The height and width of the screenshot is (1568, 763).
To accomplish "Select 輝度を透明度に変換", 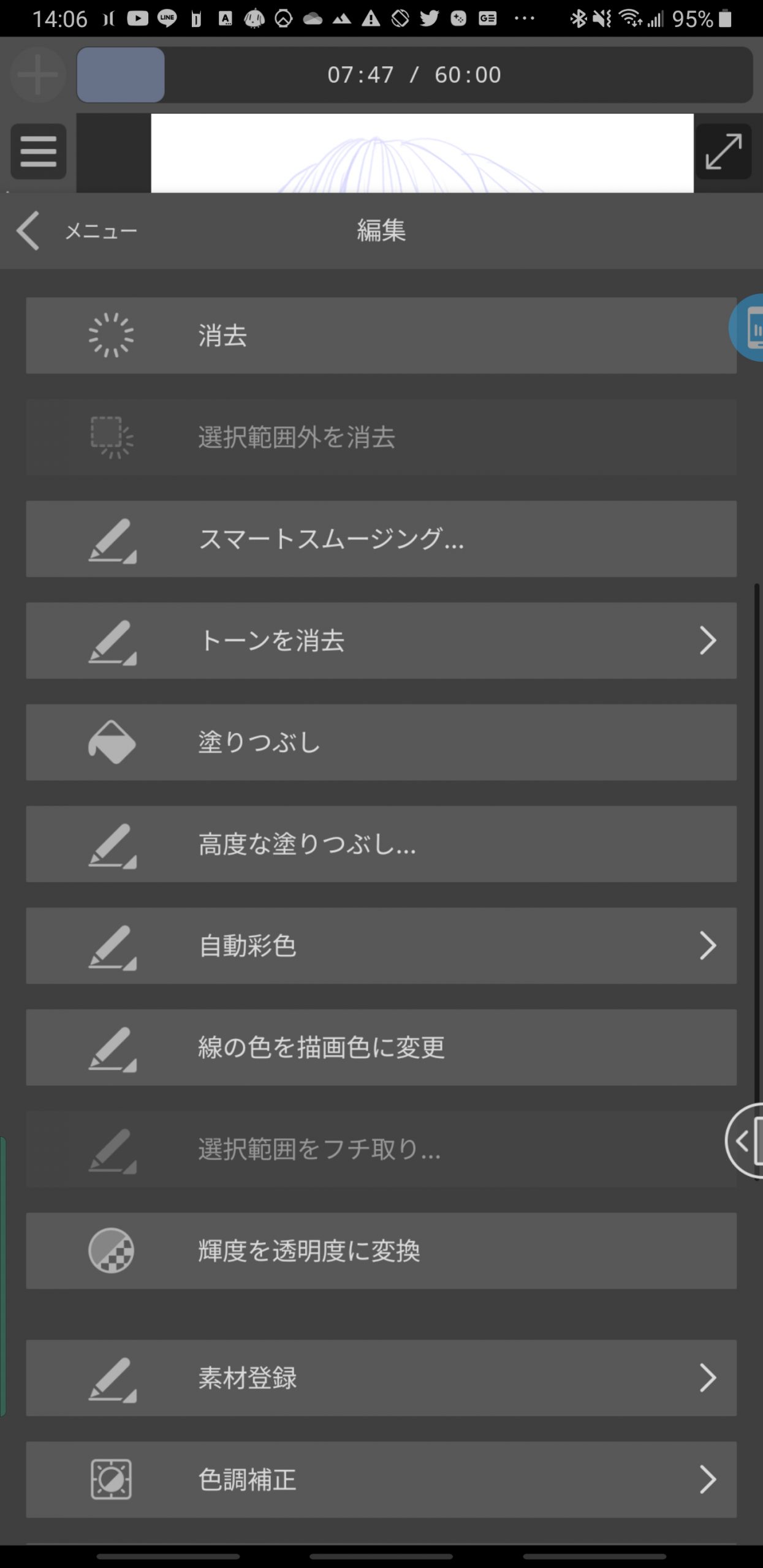I will click(x=381, y=1251).
